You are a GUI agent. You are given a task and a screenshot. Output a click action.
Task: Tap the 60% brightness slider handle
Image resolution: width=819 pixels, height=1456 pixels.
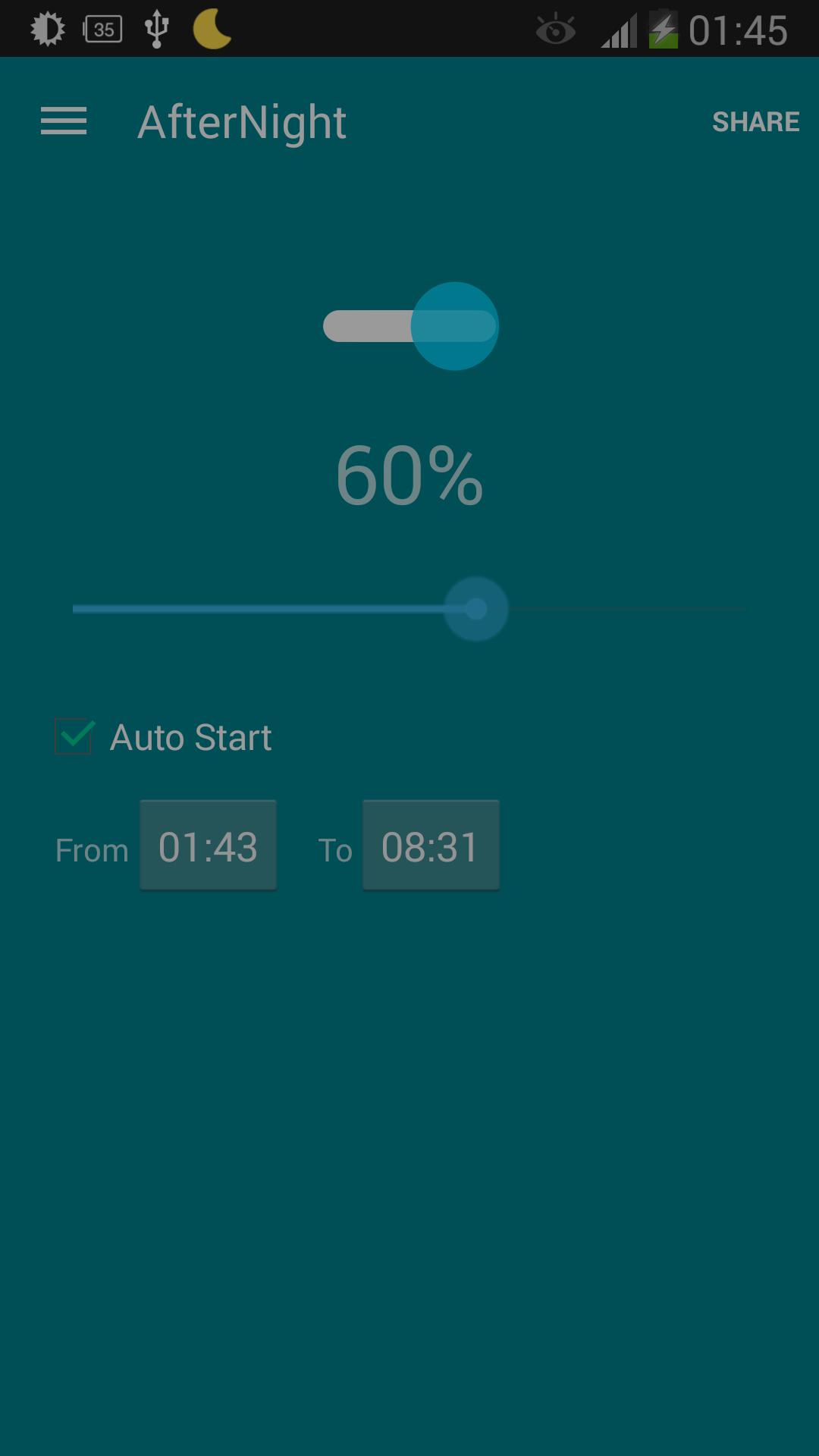(x=475, y=609)
